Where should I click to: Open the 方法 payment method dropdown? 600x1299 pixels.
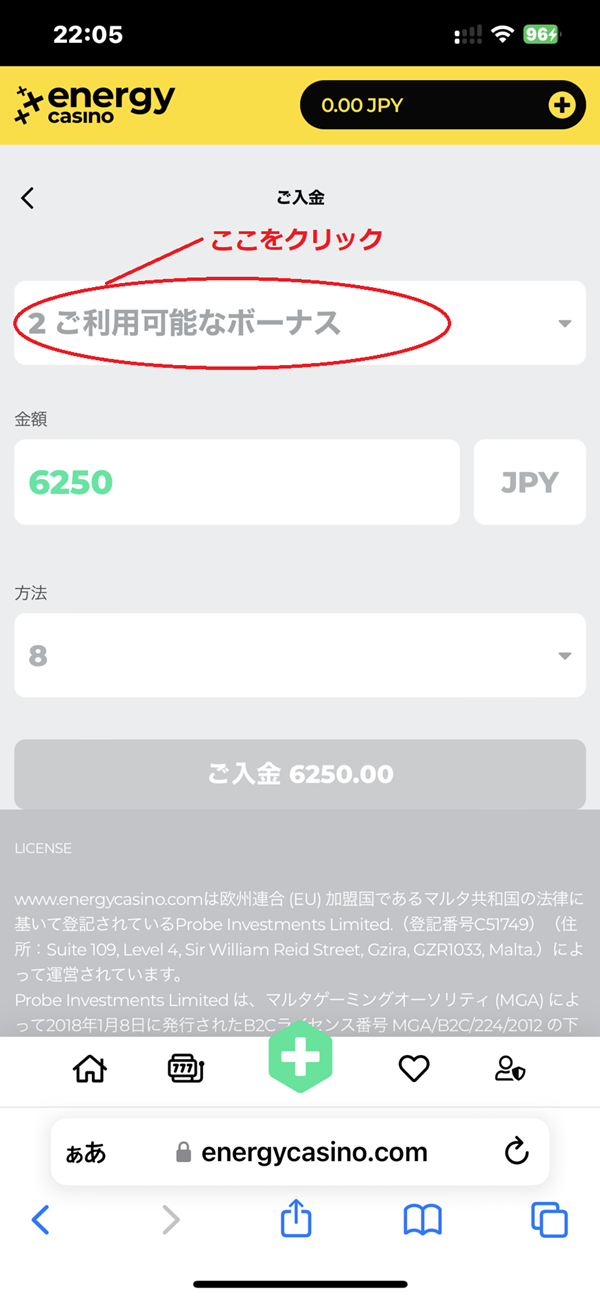pyautogui.click(x=300, y=656)
